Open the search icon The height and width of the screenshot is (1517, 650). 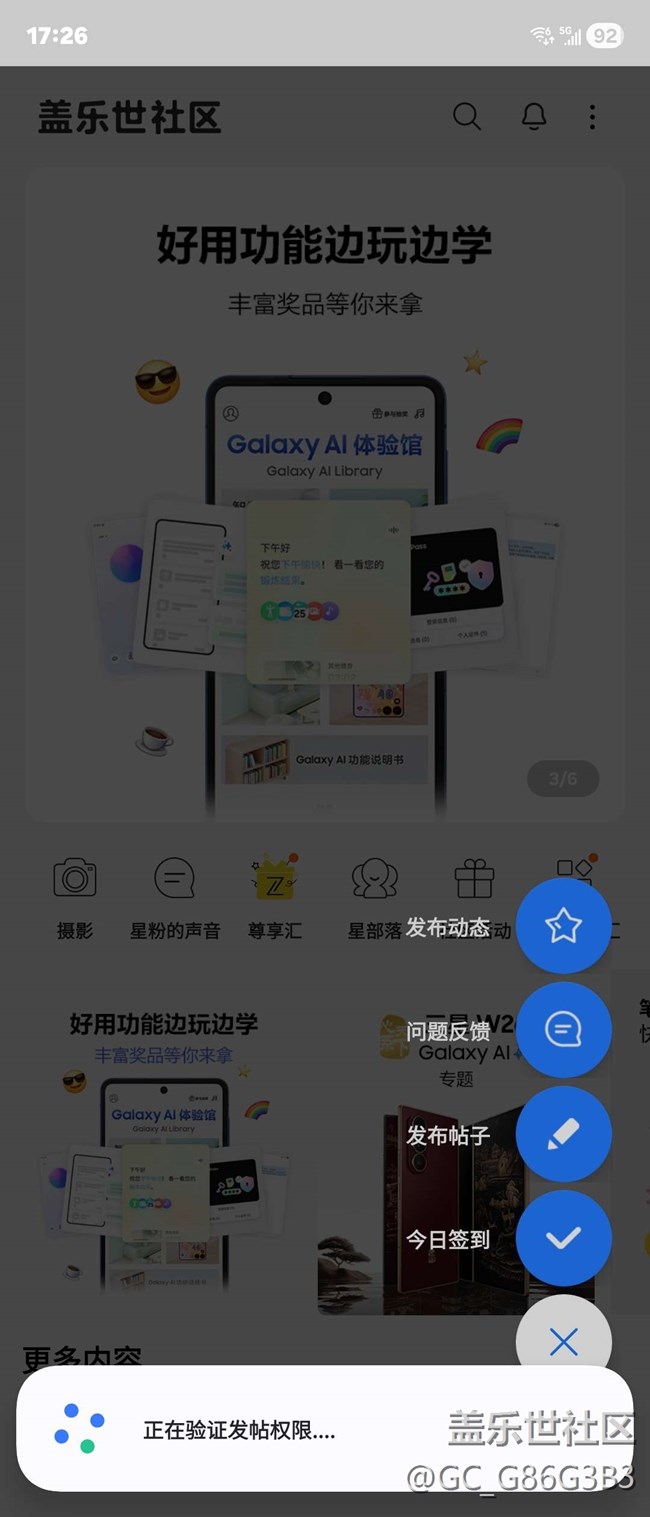coord(466,117)
